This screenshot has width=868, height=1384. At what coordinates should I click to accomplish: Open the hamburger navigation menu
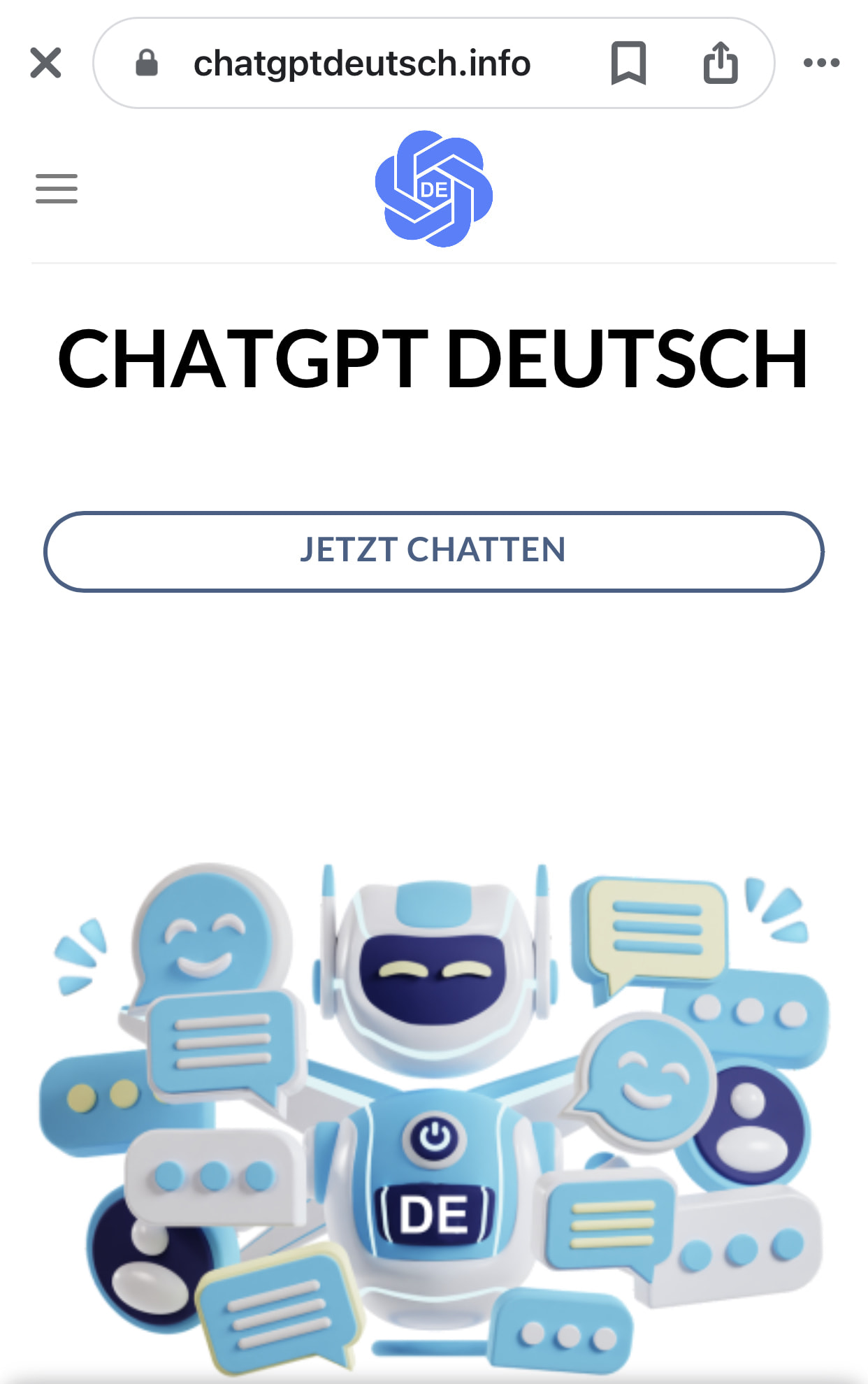tap(57, 189)
